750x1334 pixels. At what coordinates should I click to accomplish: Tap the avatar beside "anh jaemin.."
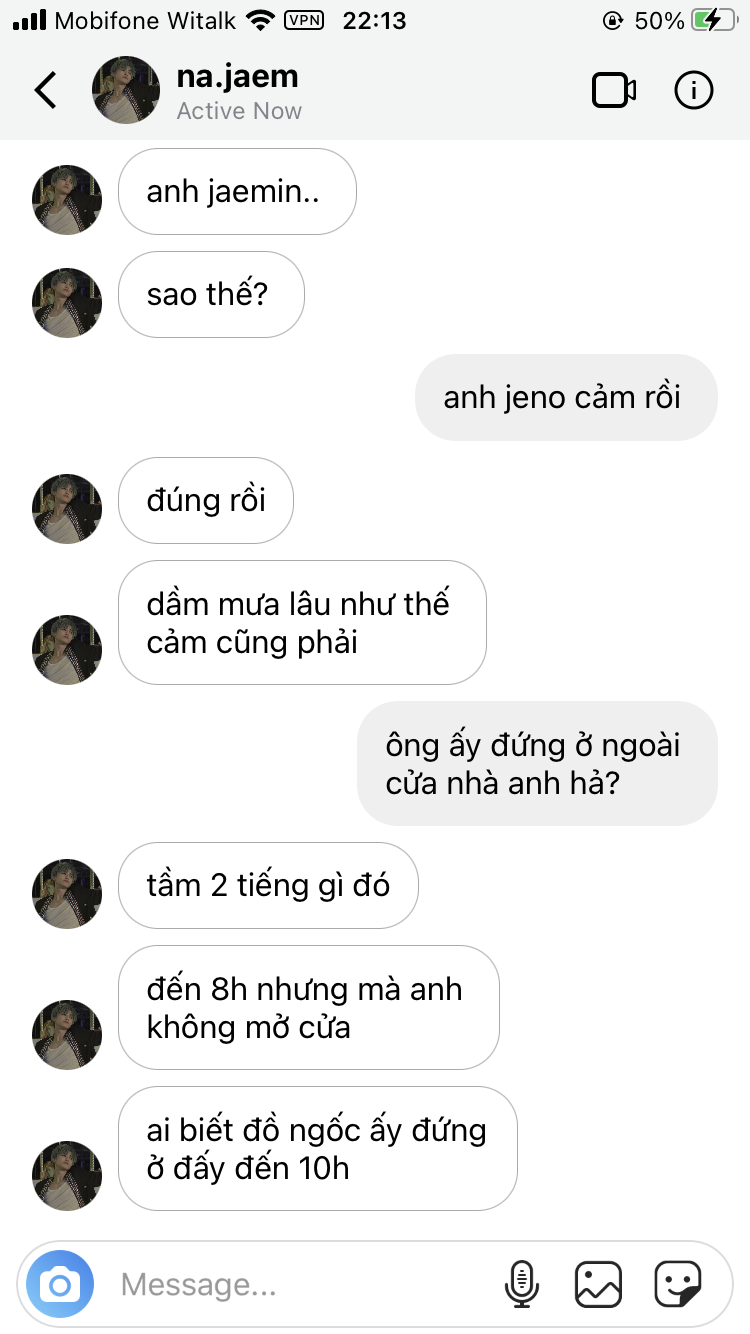pos(67,199)
